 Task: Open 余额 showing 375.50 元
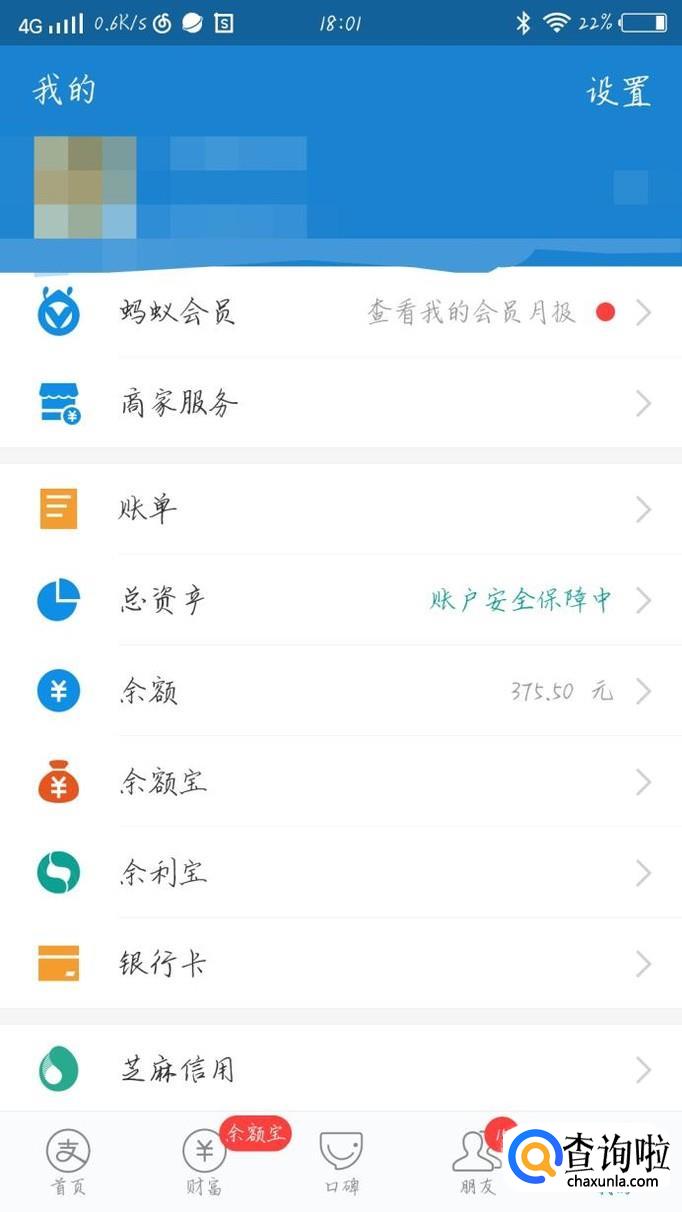tap(340, 692)
